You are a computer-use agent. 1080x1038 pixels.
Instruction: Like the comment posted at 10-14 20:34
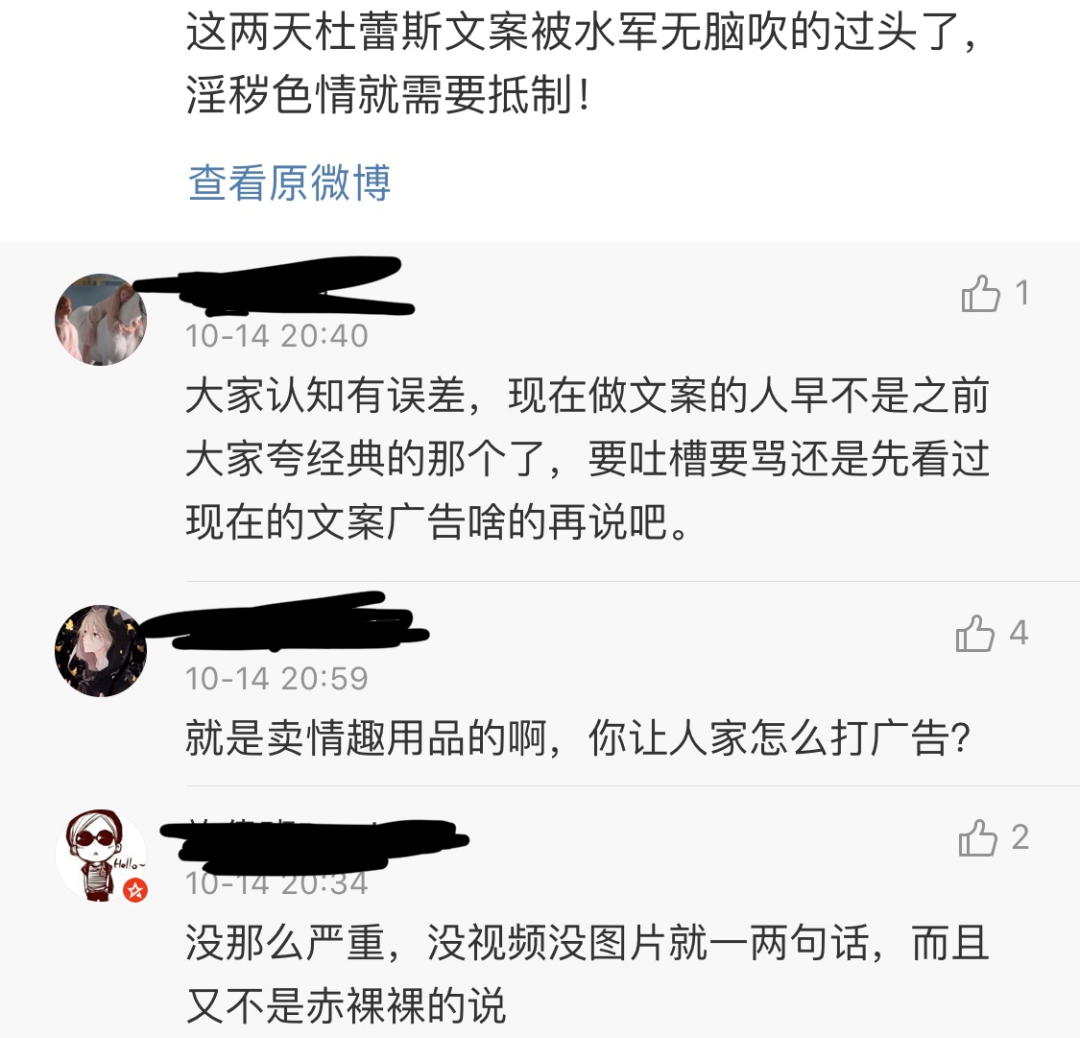coord(978,839)
